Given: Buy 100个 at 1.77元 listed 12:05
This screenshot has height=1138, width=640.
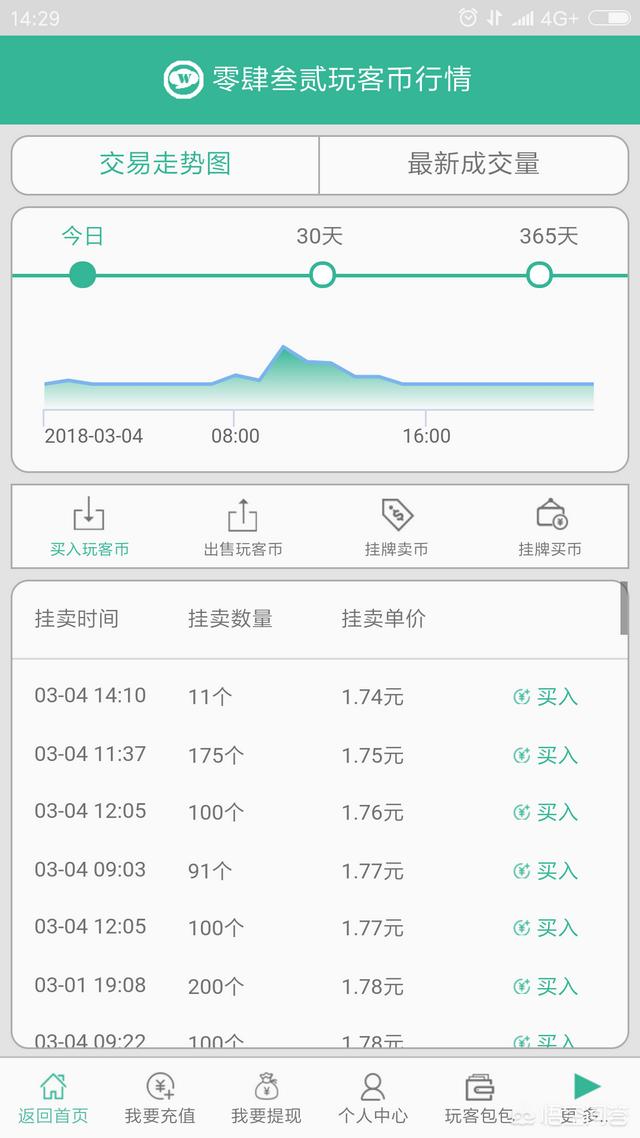Looking at the screenshot, I should 546,928.
